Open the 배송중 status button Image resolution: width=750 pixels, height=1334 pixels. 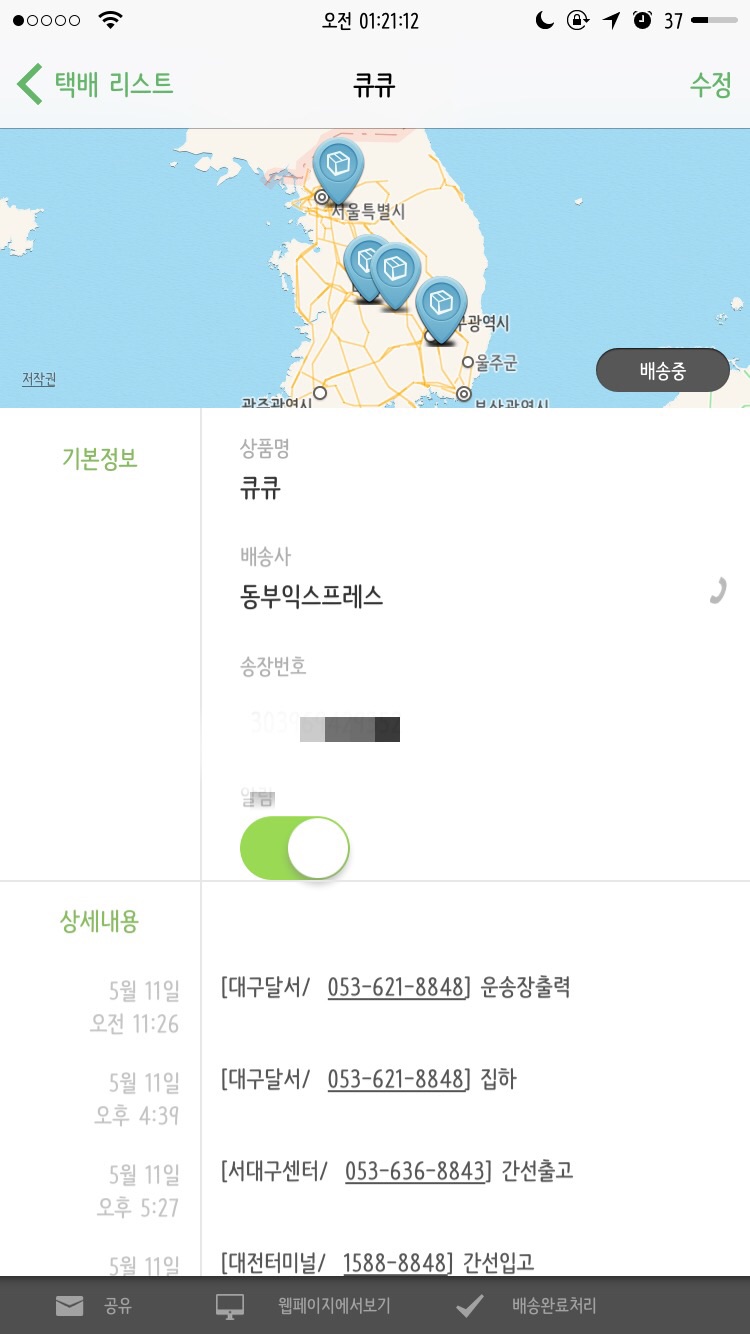(662, 371)
